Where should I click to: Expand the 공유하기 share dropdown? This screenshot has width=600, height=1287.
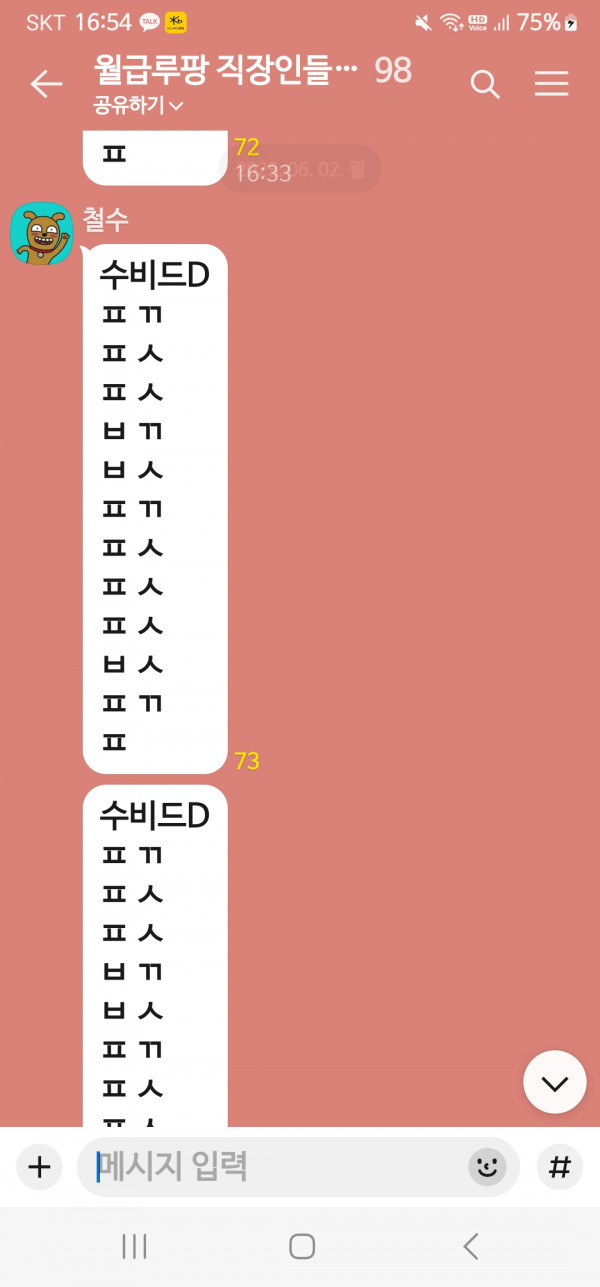tap(138, 105)
